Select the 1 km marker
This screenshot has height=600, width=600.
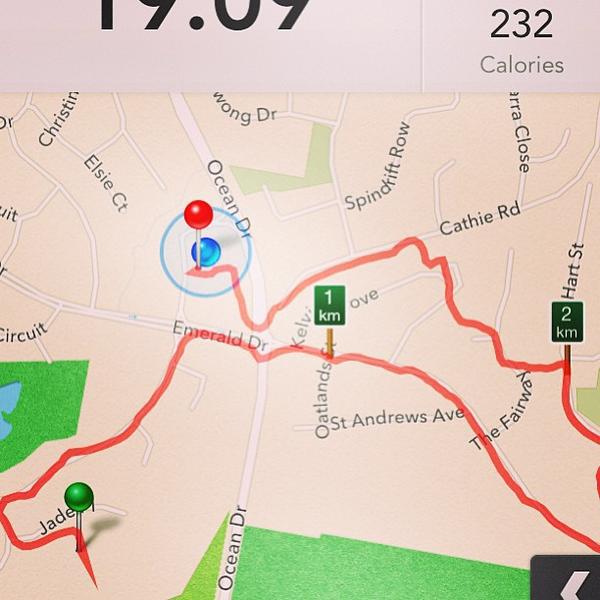pos(330,304)
